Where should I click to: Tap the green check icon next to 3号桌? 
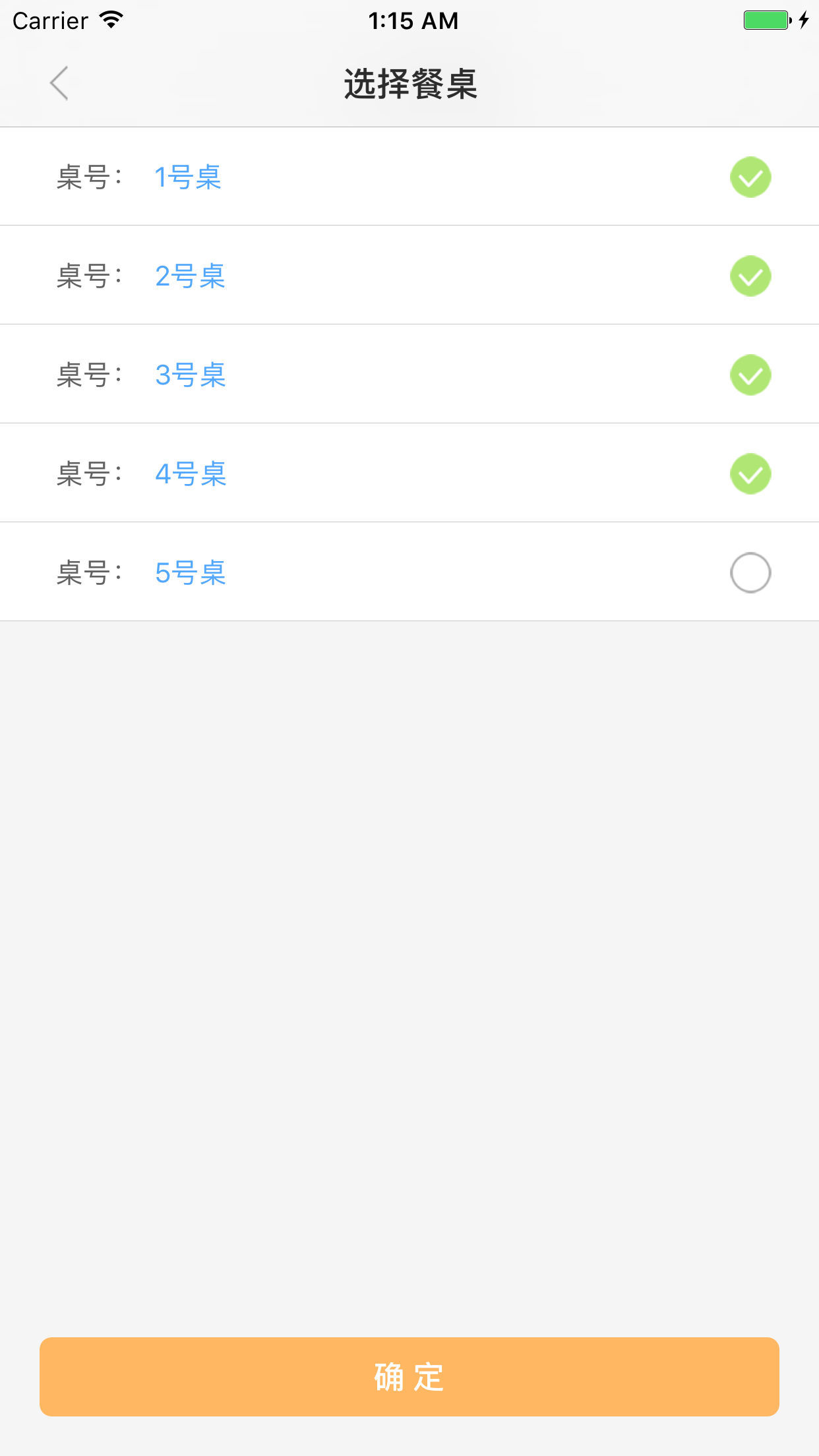point(750,375)
